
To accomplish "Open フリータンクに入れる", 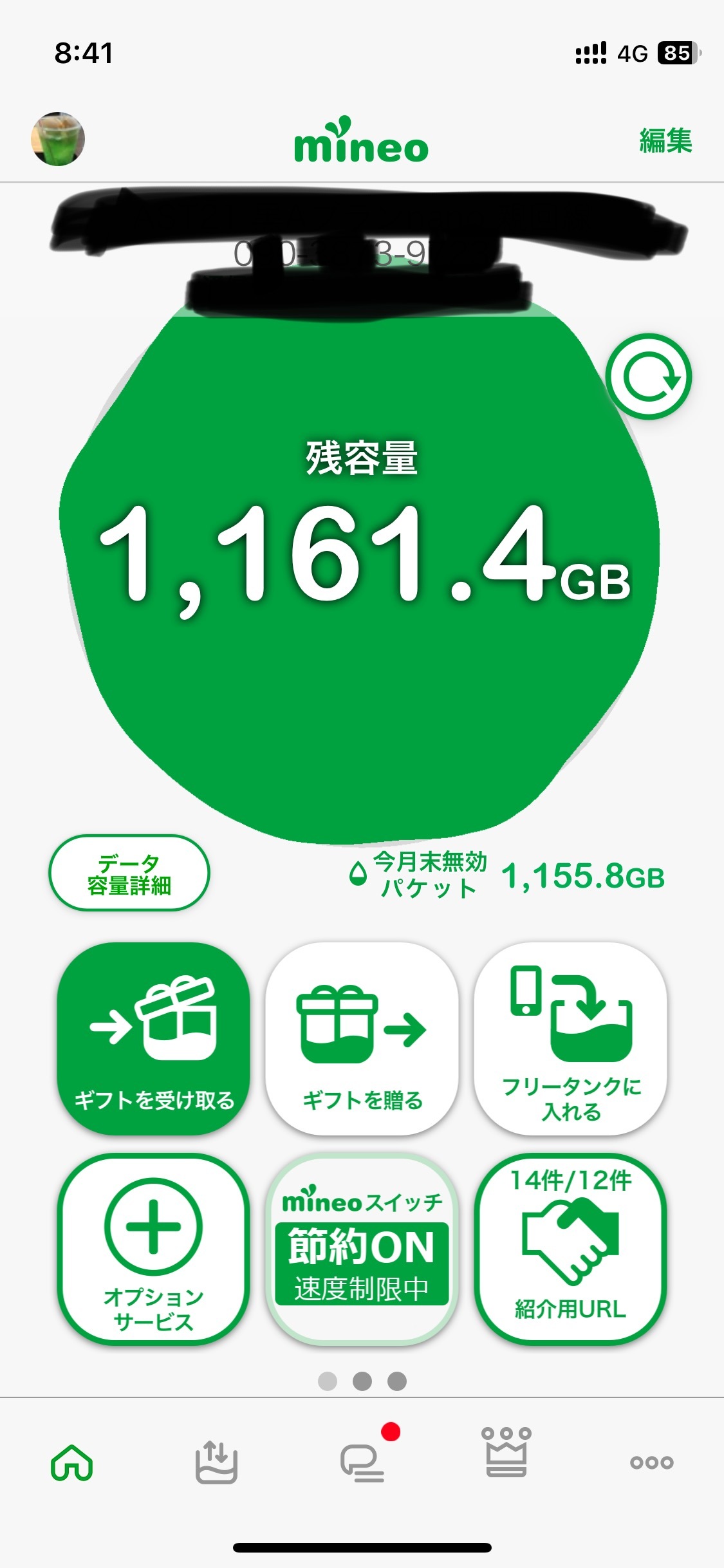I will click(570, 1038).
